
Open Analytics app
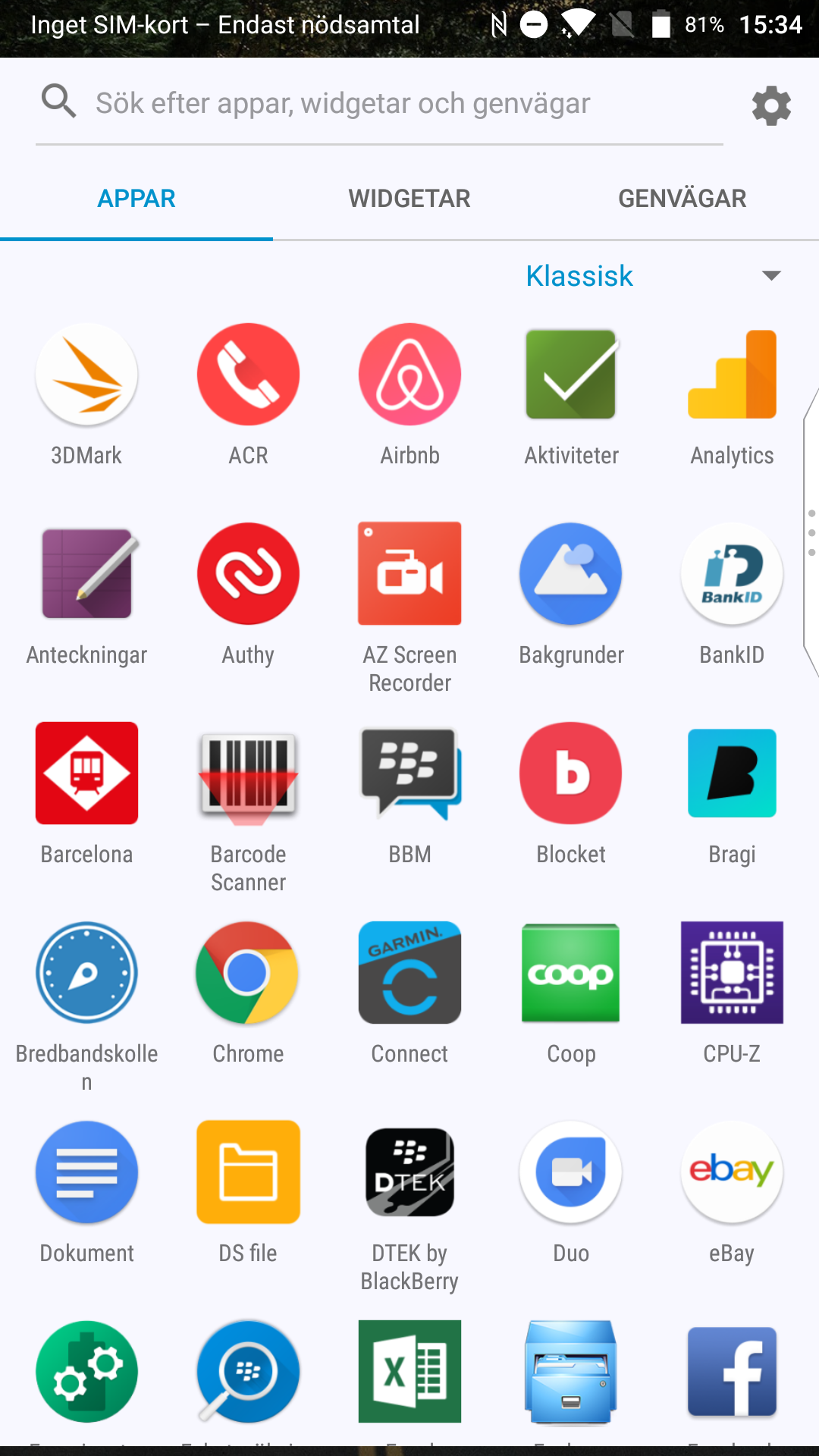coord(732,375)
